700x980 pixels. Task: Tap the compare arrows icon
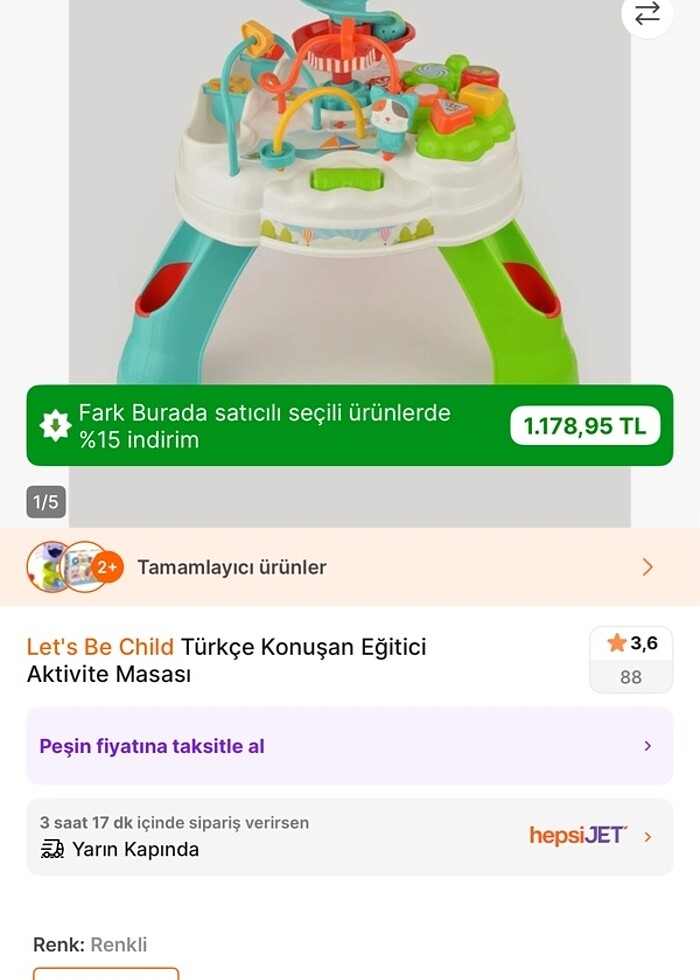[647, 14]
